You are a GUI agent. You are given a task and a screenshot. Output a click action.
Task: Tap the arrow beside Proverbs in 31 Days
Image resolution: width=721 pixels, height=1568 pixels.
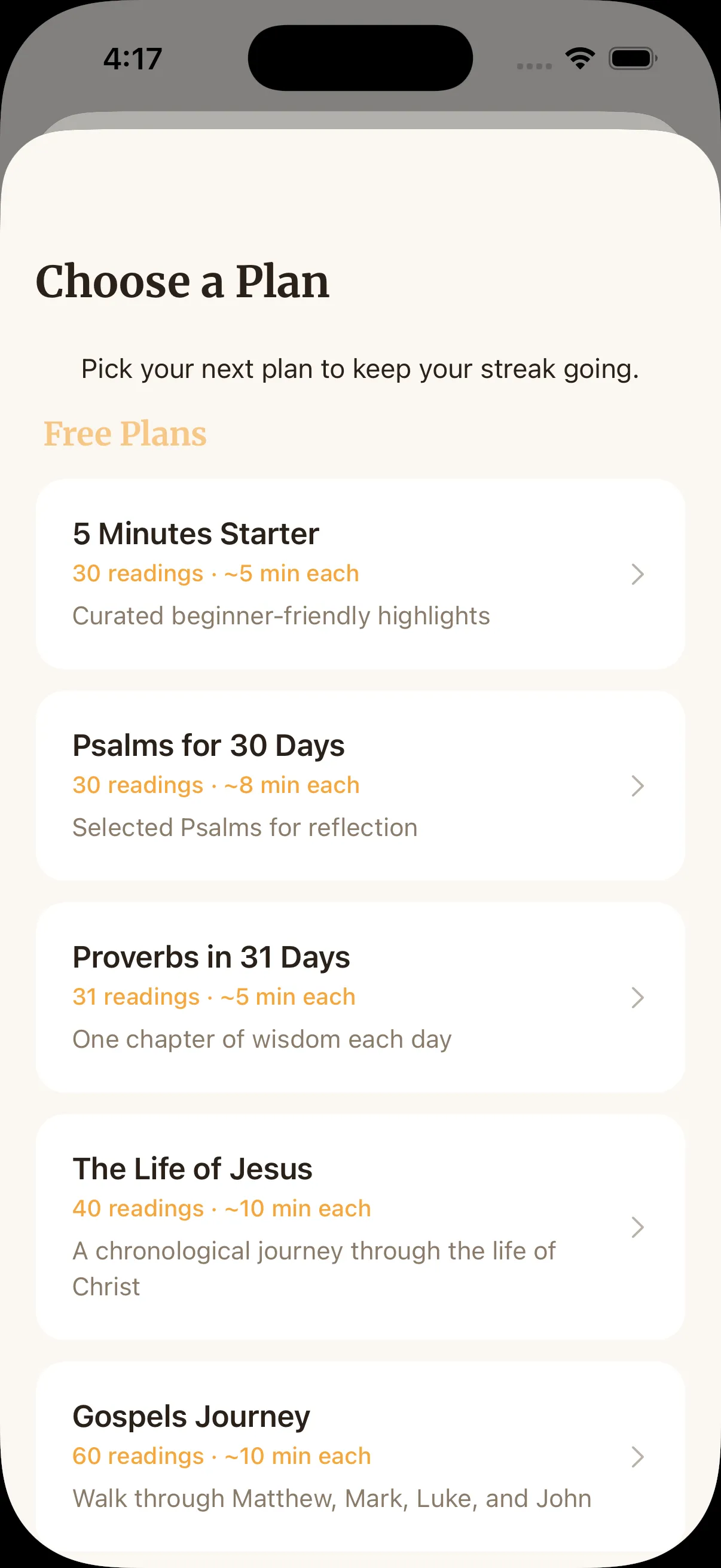(637, 997)
